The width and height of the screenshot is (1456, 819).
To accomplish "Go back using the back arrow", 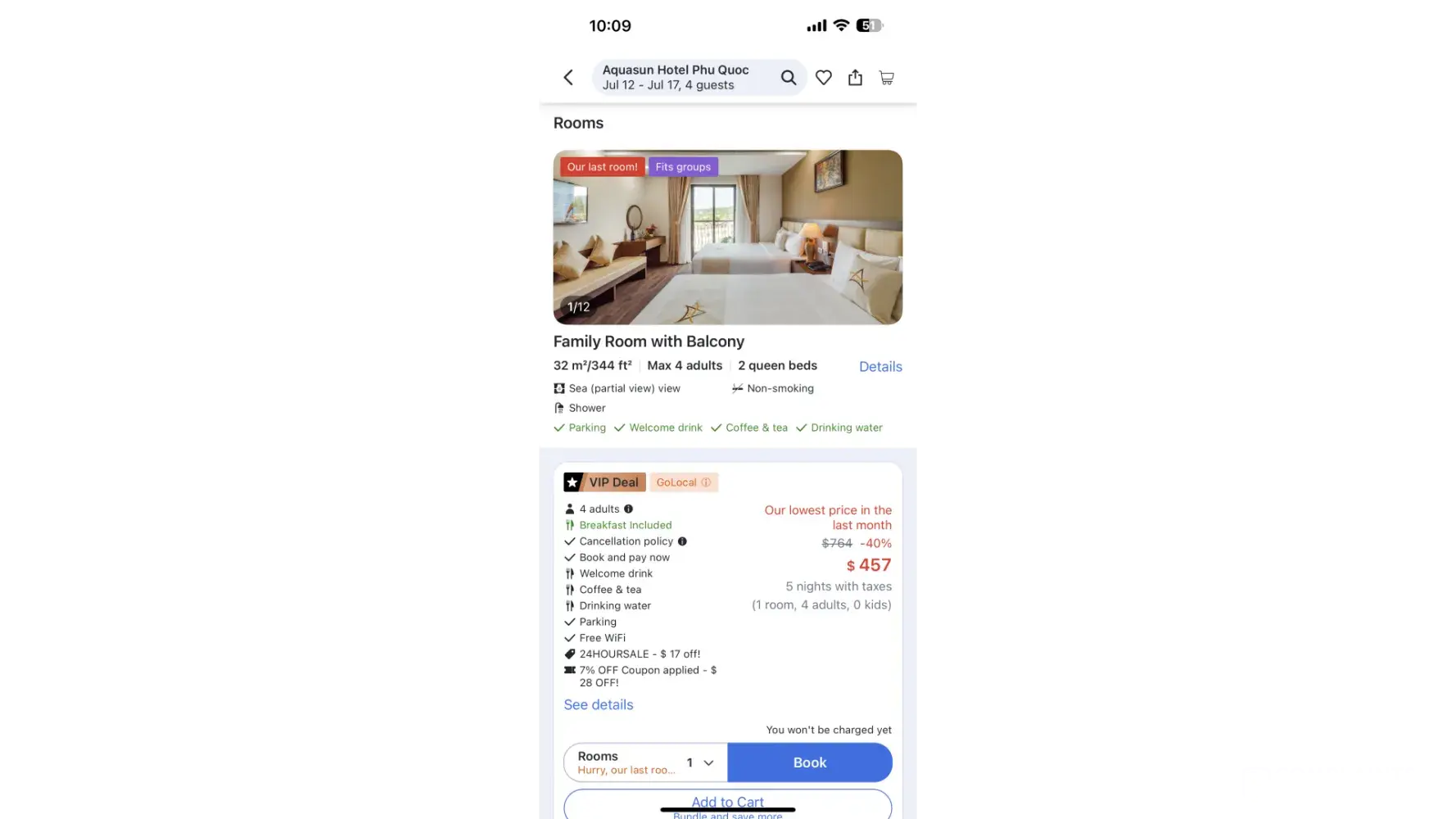I will point(568,78).
